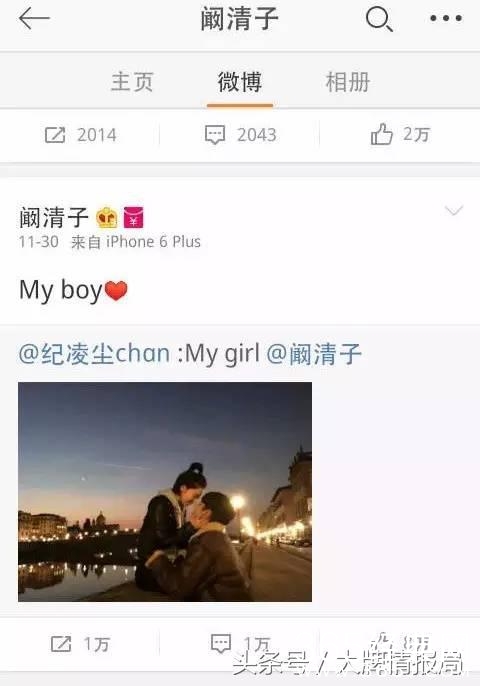The width and height of the screenshot is (480, 686).
Task: Open the three-dot overflow menu
Action: coord(446,18)
